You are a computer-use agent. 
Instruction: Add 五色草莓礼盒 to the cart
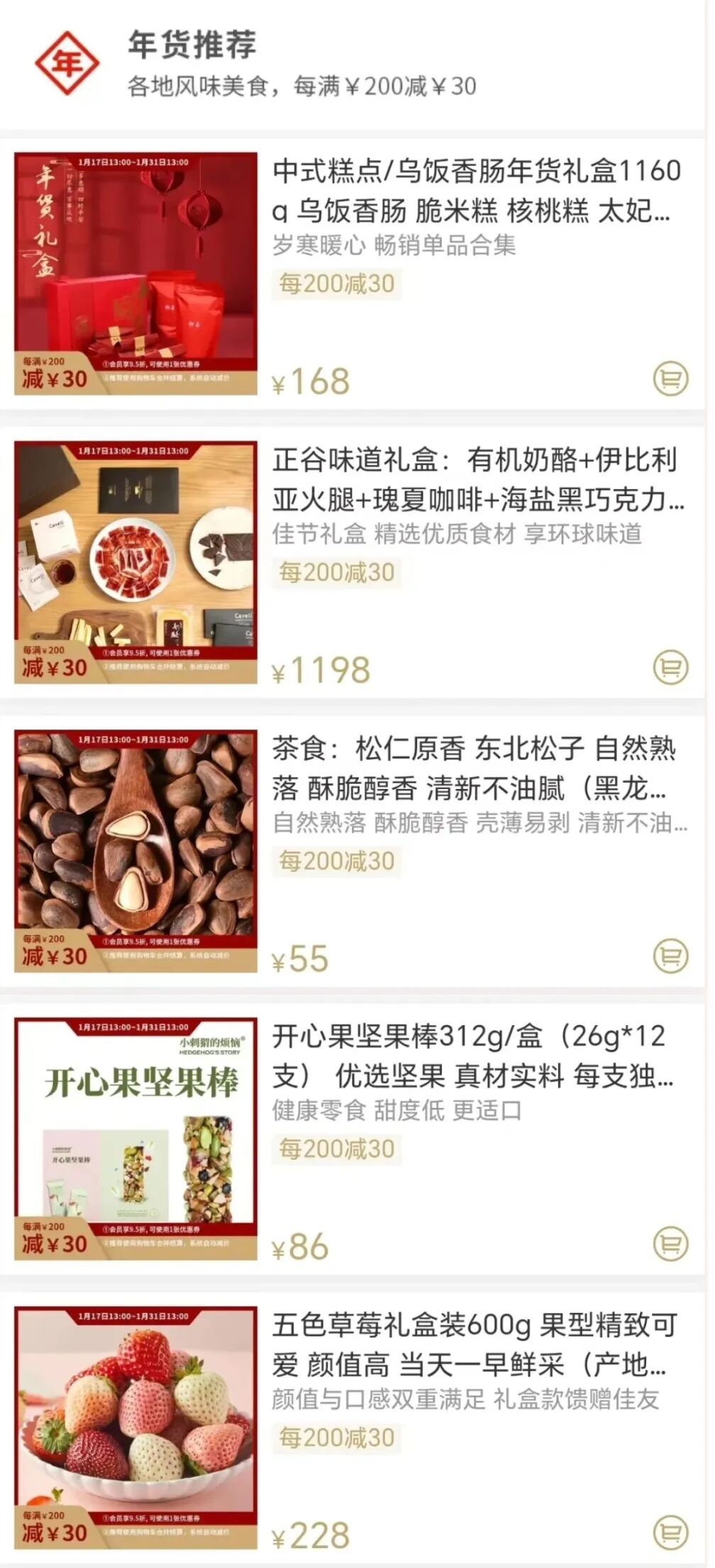click(670, 1533)
